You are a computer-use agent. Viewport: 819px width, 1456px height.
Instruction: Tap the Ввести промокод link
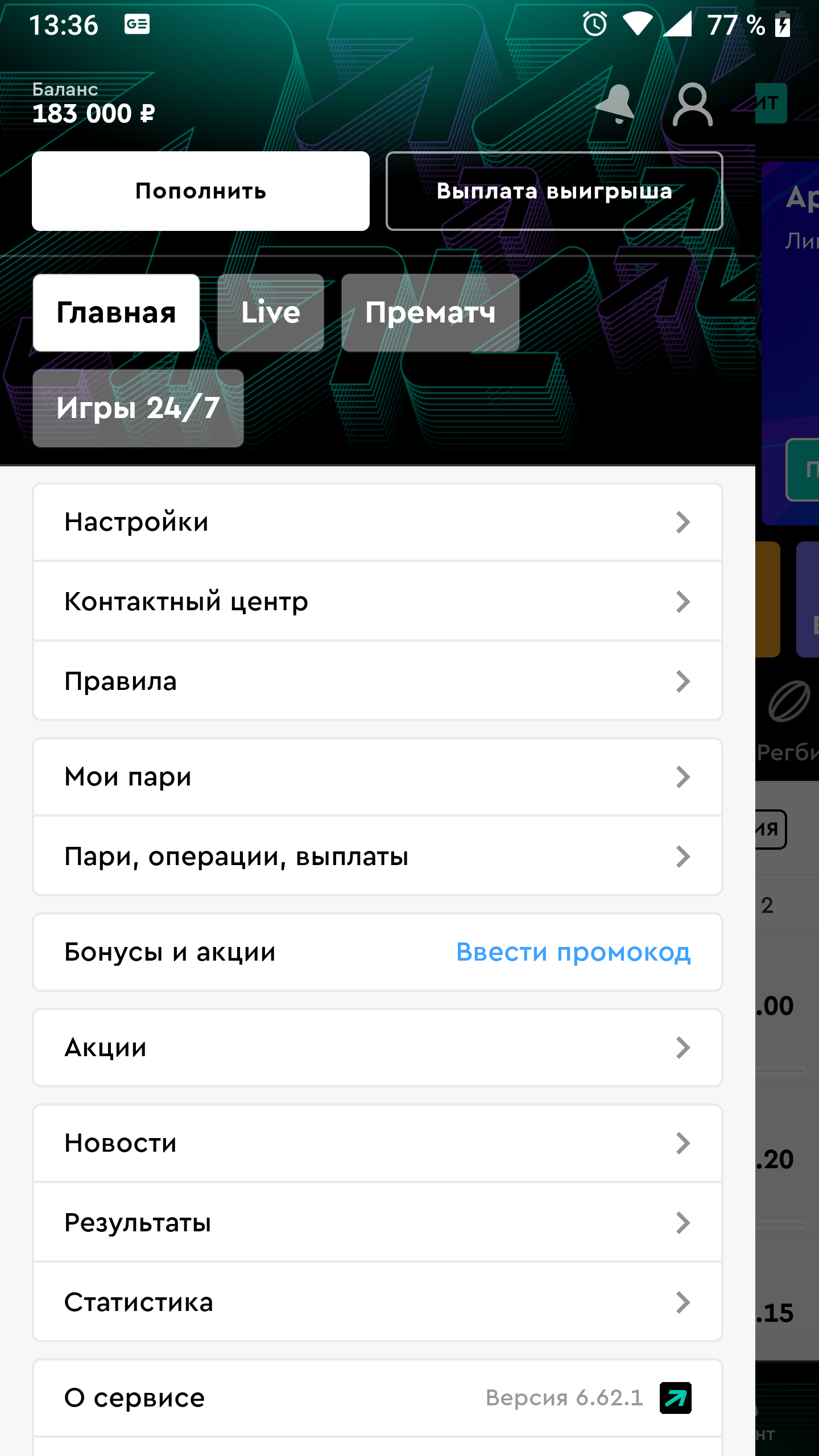click(573, 952)
